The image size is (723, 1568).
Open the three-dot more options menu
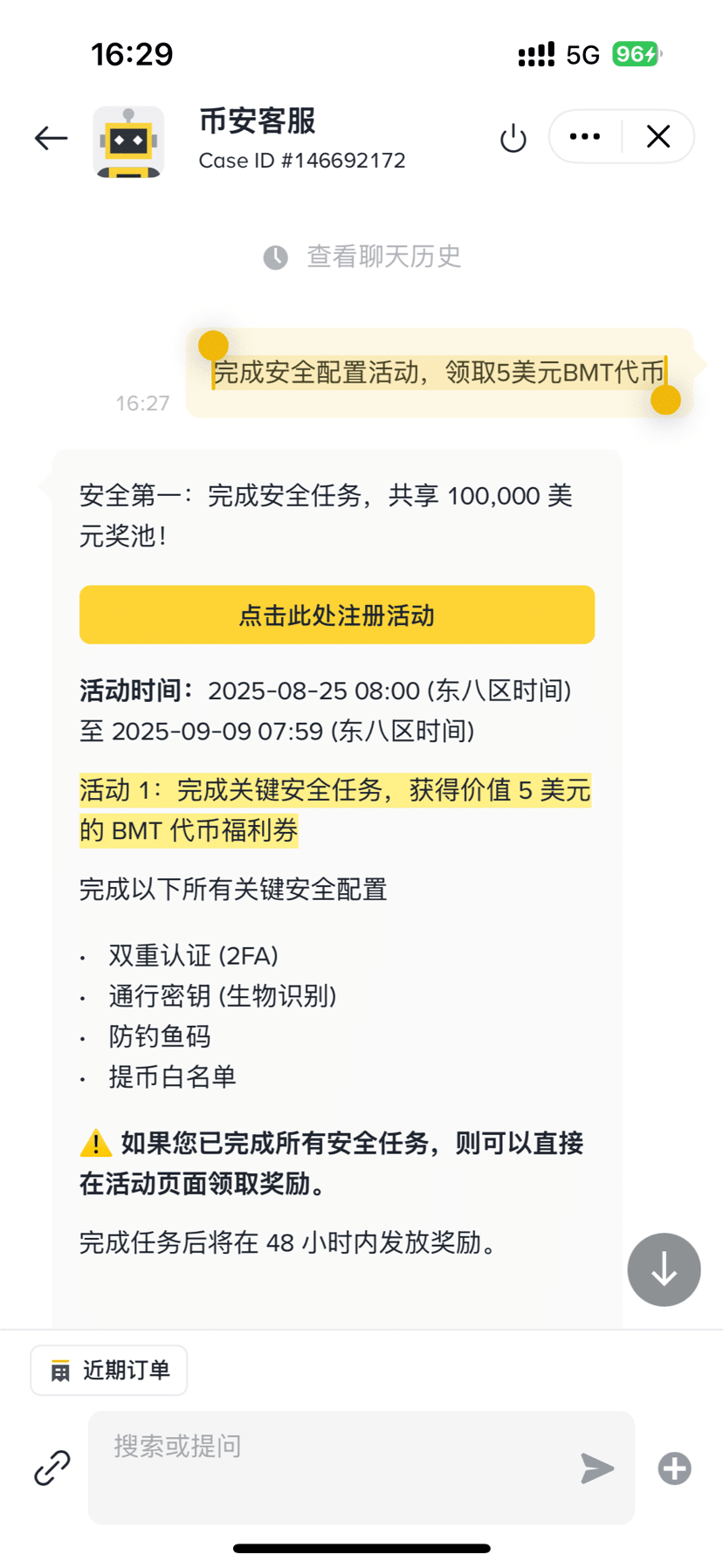584,137
